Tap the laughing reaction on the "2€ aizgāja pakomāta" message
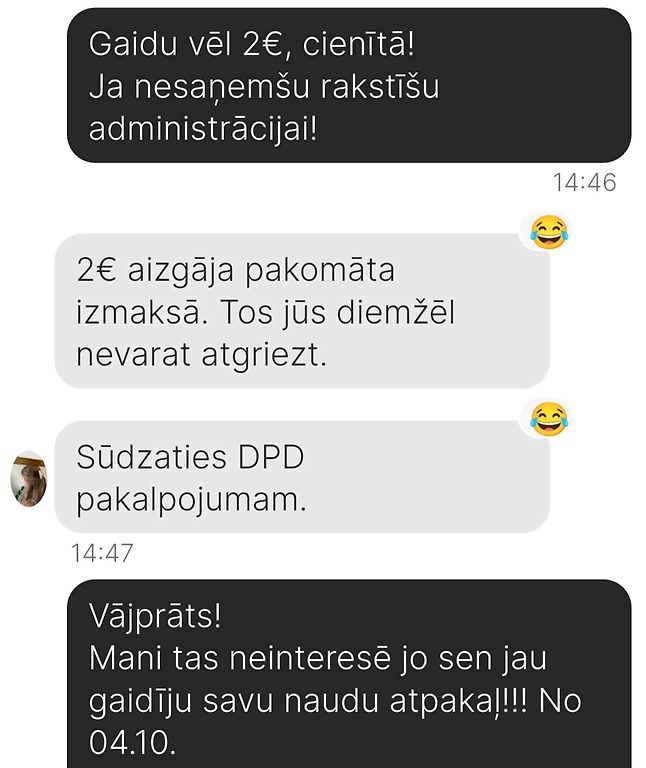 click(548, 234)
